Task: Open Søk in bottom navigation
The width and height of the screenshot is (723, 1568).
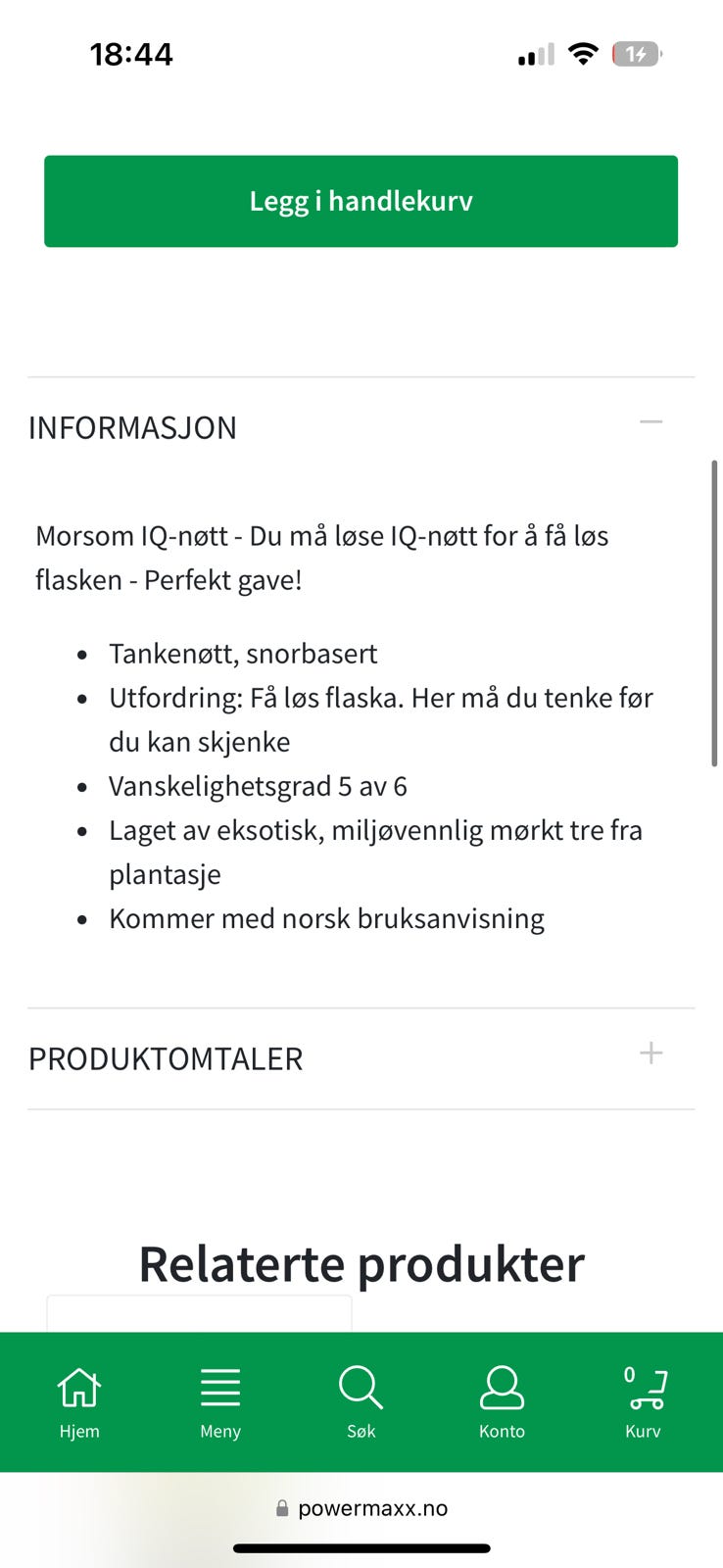Action: [x=361, y=1402]
